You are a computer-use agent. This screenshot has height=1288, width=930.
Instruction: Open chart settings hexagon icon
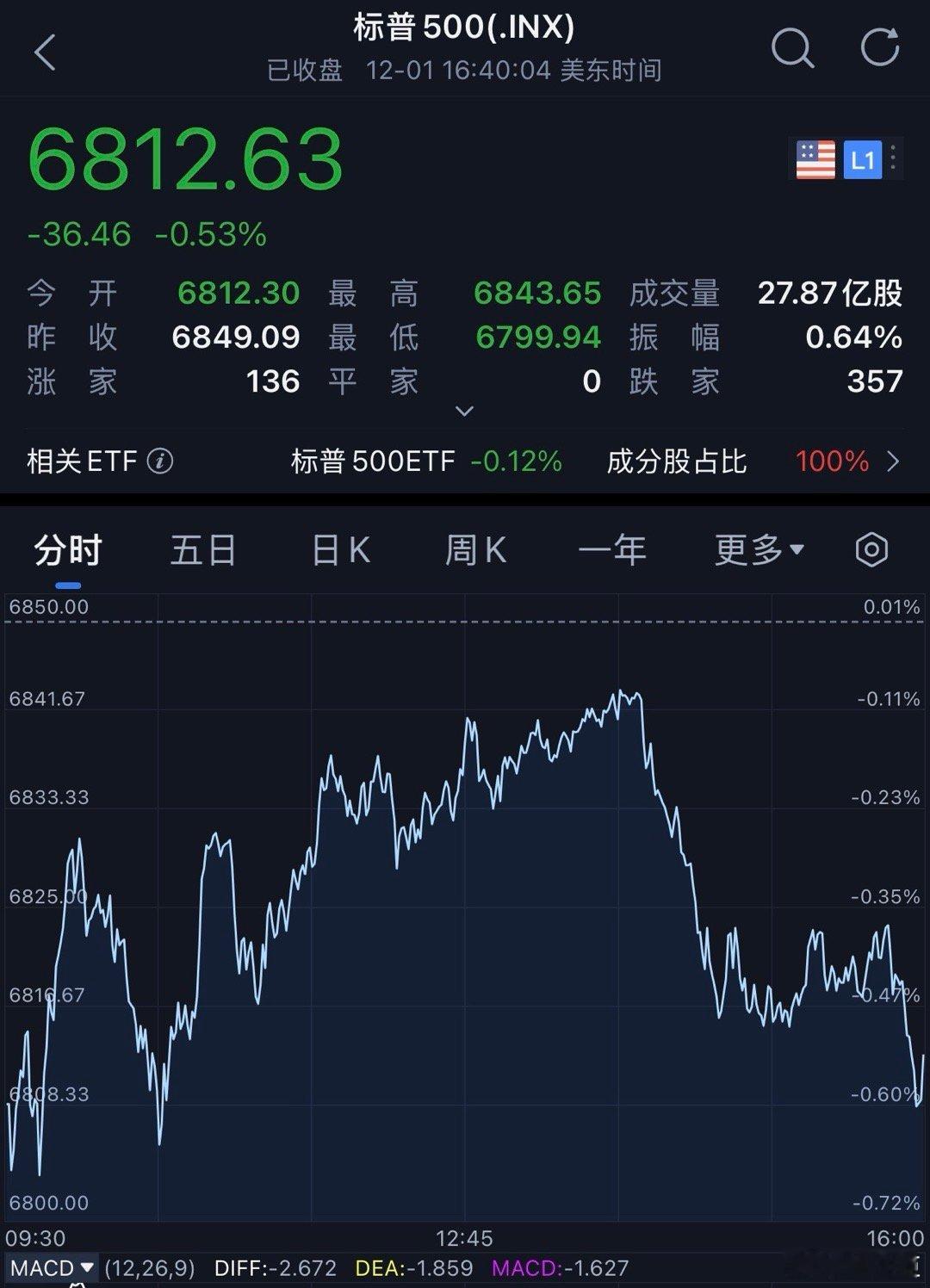tap(871, 550)
